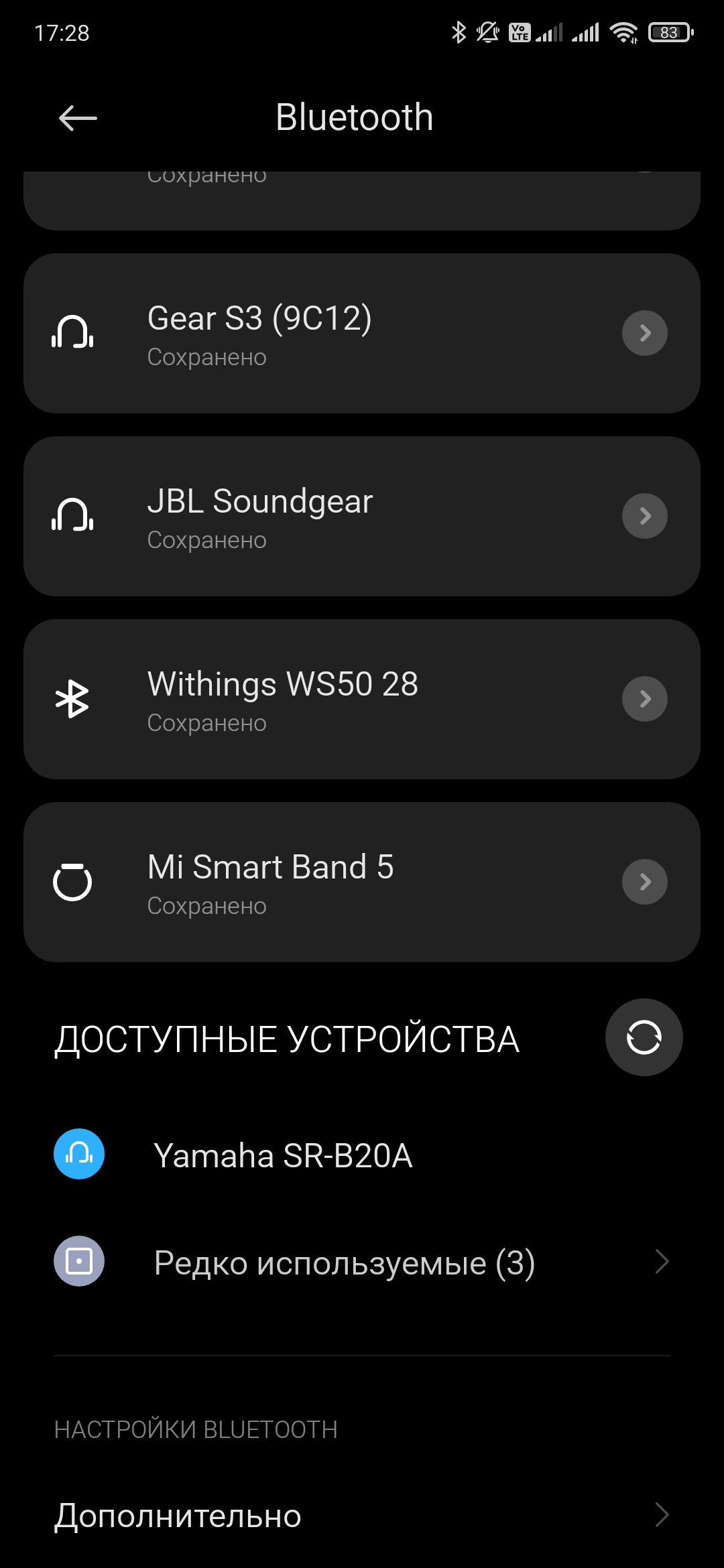
Task: Pair with Yamaha SR-B20A
Action: click(x=283, y=1155)
